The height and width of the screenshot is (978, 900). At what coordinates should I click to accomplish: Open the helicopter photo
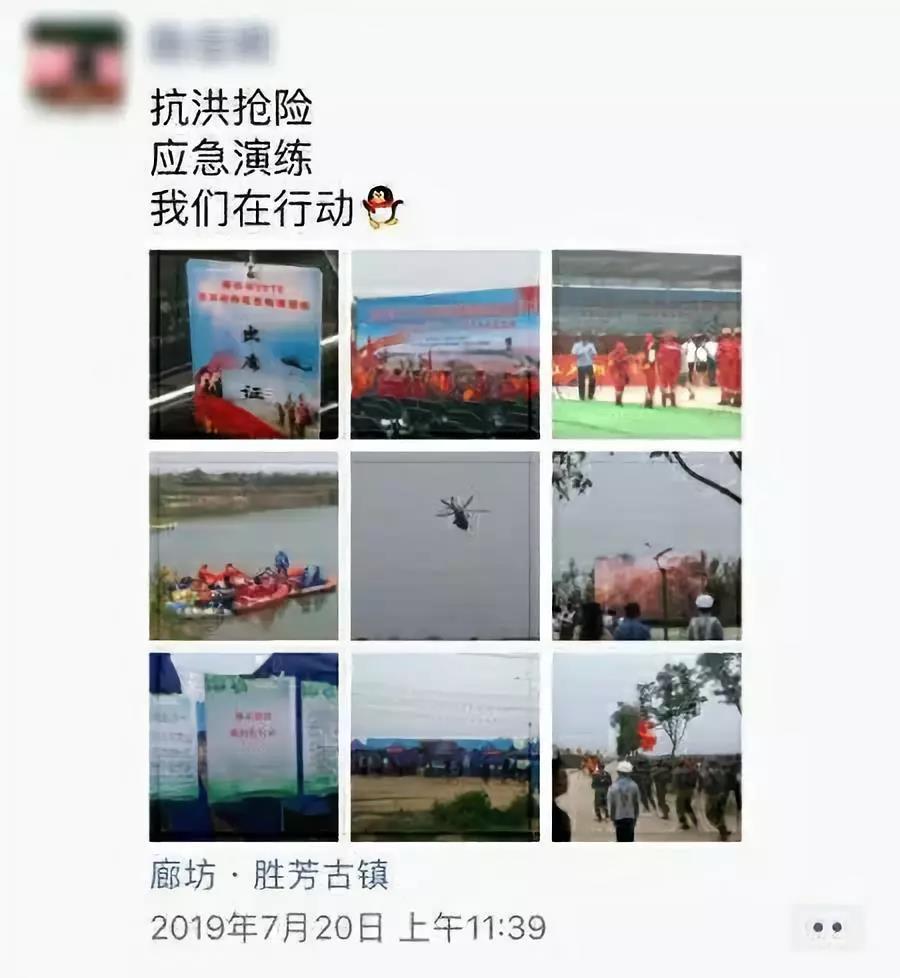tap(445, 545)
